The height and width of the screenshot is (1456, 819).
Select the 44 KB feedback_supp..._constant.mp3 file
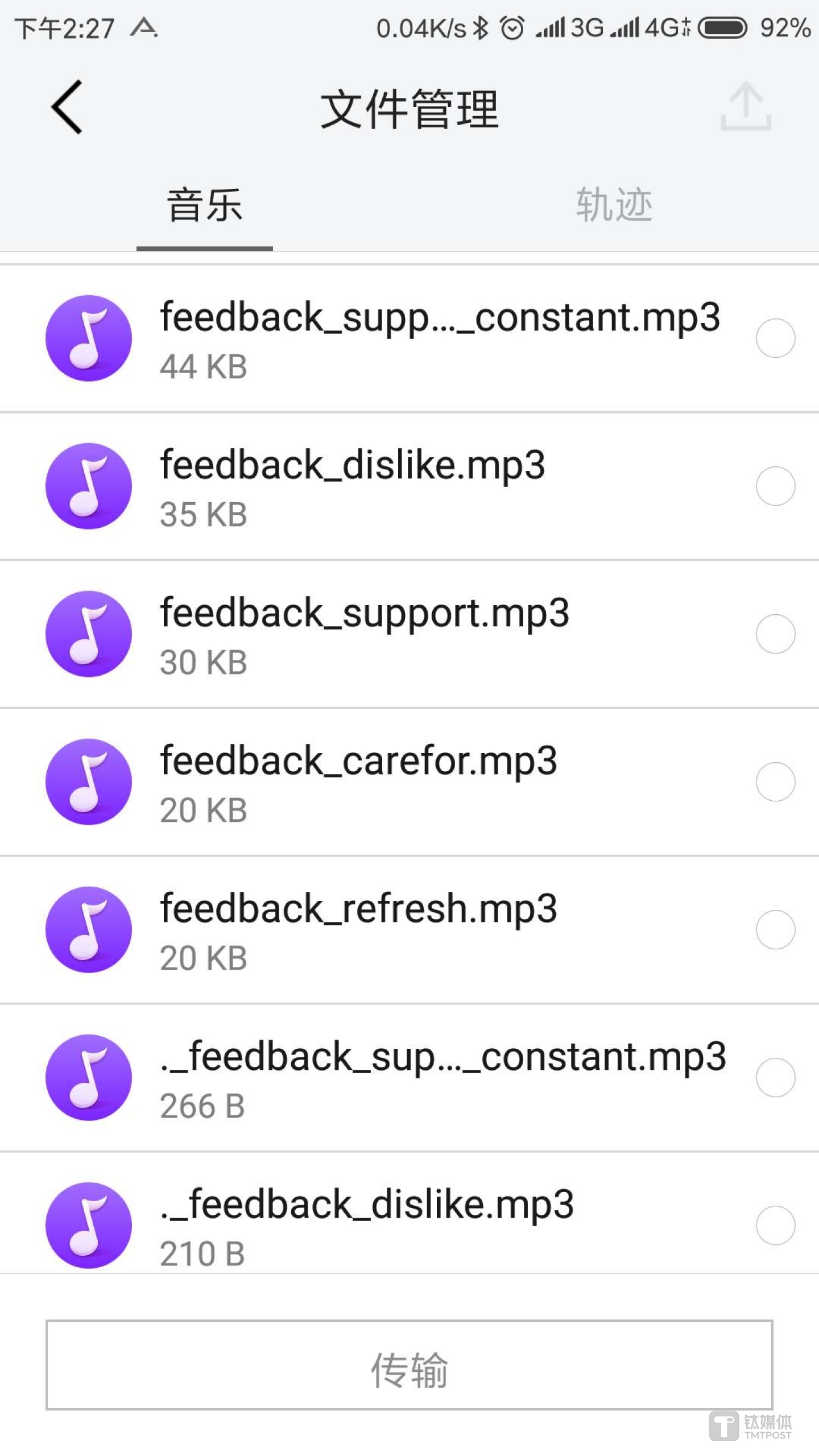775,338
